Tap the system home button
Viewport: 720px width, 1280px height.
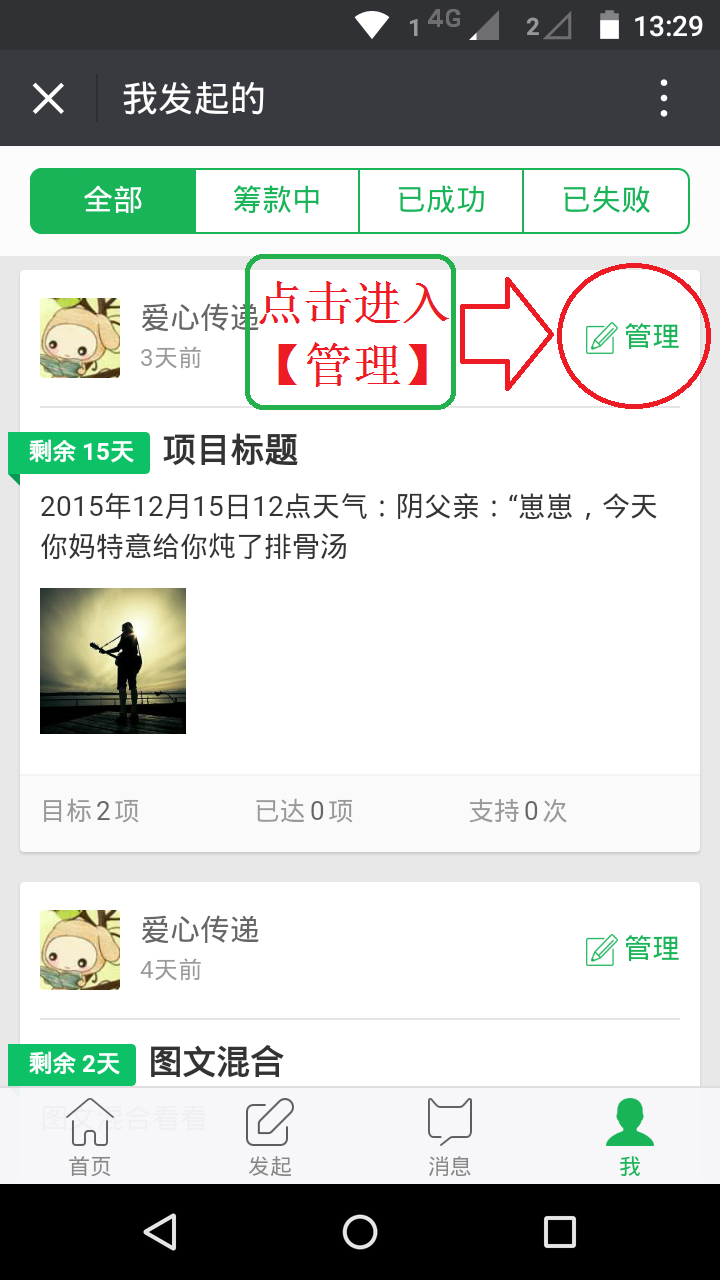coord(360,1232)
